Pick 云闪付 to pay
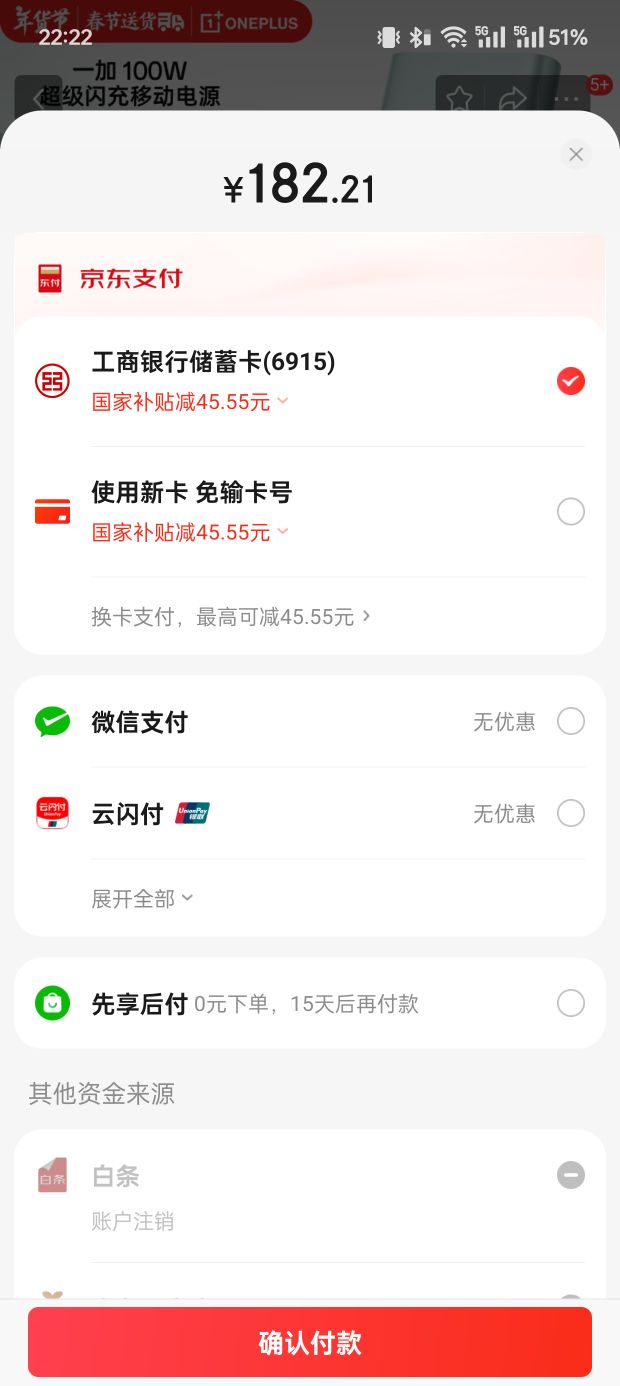Image resolution: width=620 pixels, height=1386 pixels. (570, 813)
